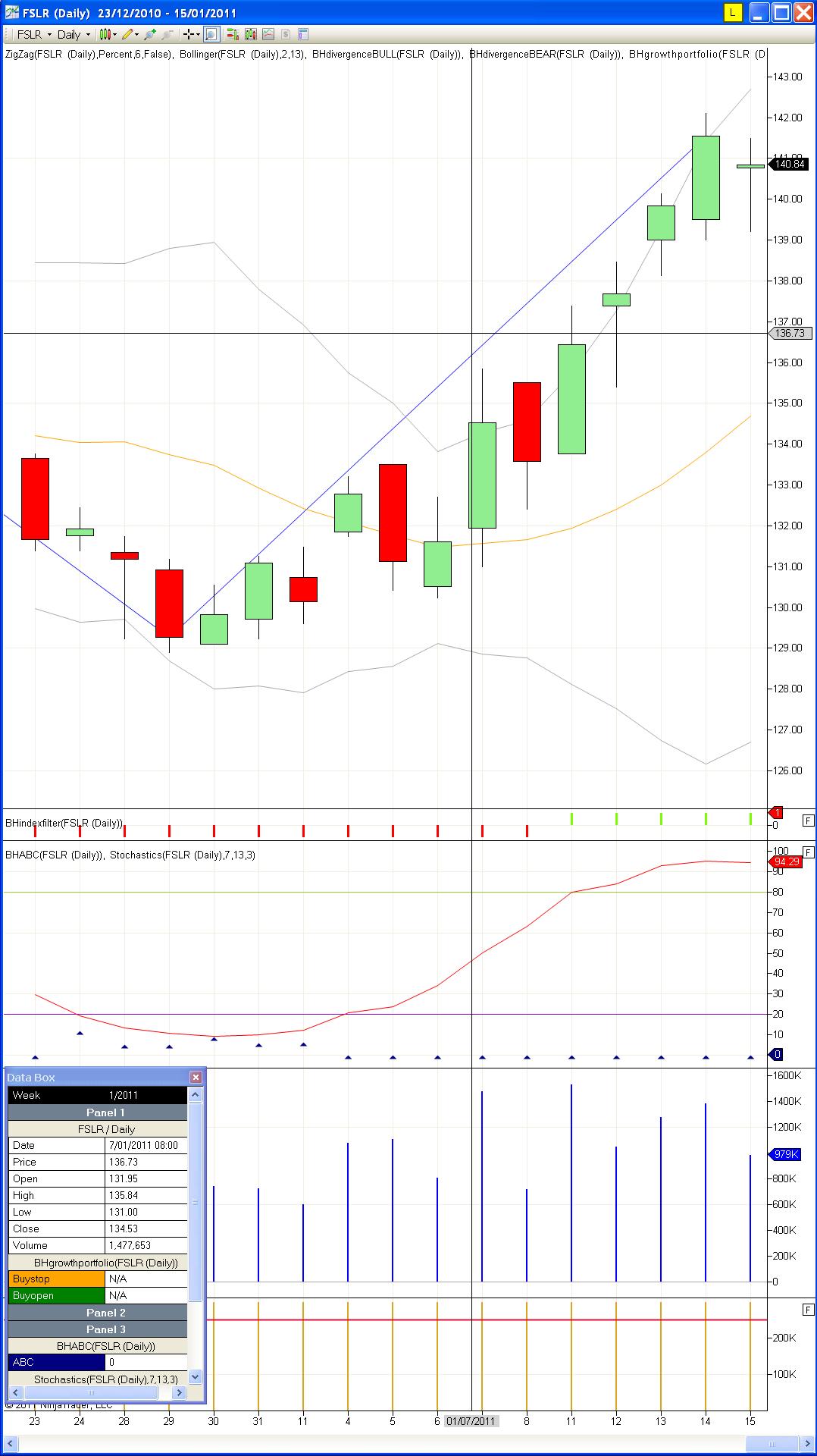This screenshot has width=817, height=1456.
Task: Click the yellow L link button
Action: click(732, 12)
